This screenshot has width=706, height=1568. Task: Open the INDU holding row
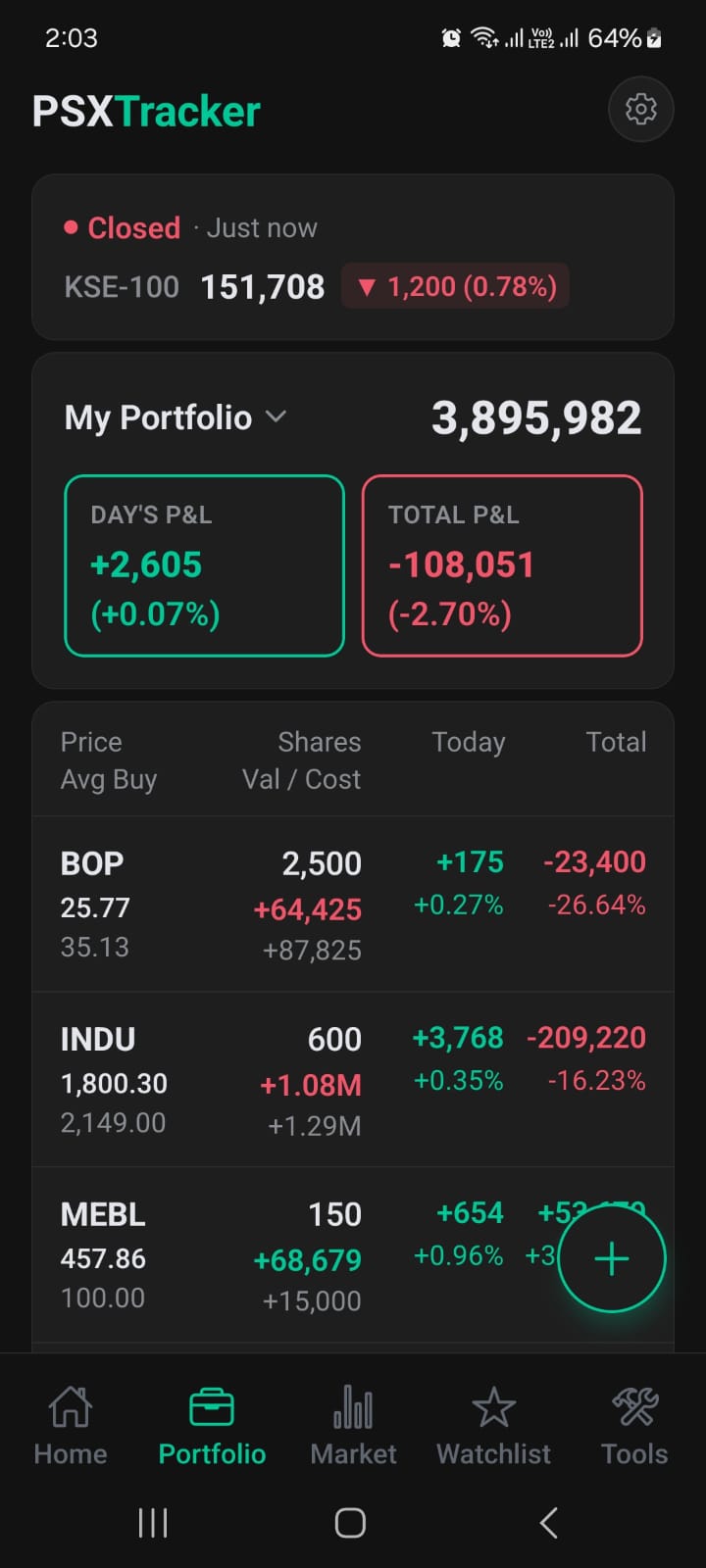coord(353,1078)
